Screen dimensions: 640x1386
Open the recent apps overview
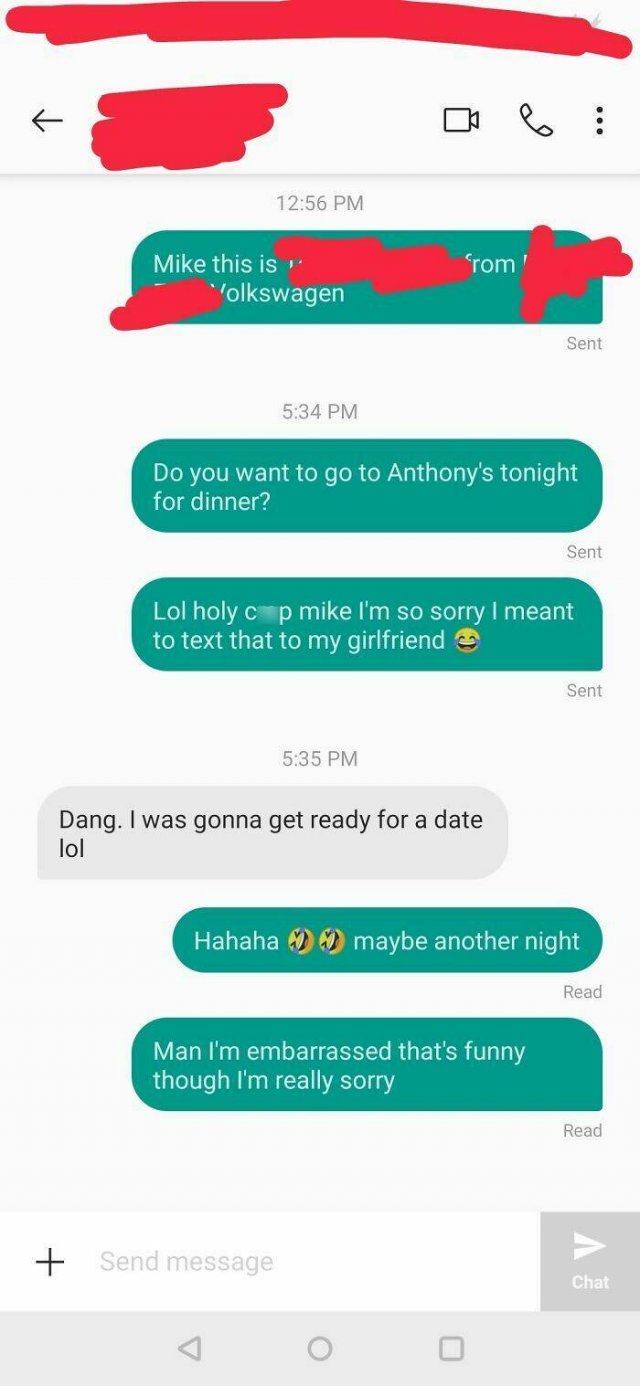451,1348
